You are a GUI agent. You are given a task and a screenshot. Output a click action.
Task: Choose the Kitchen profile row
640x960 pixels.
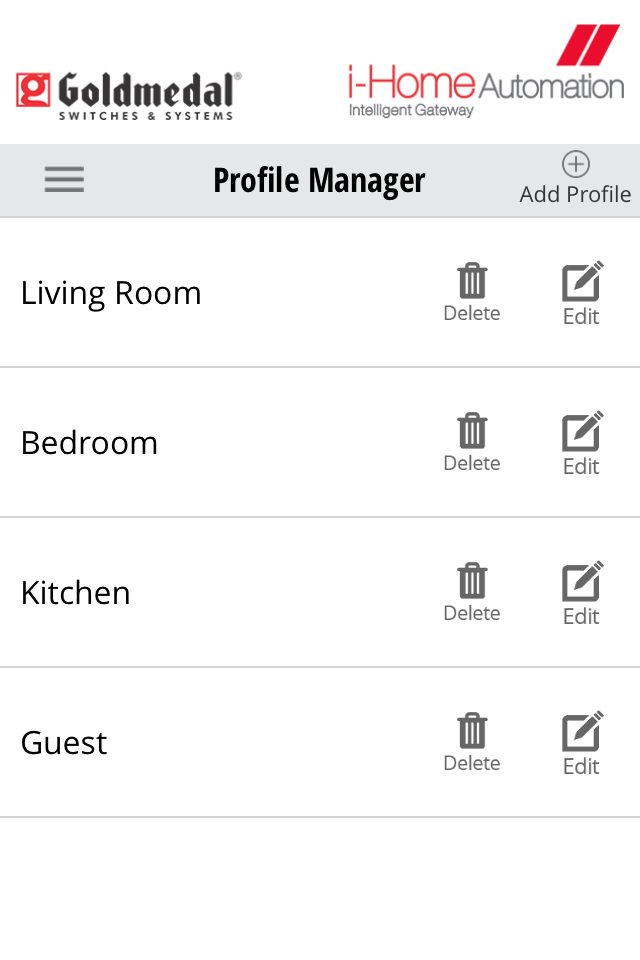(76, 593)
